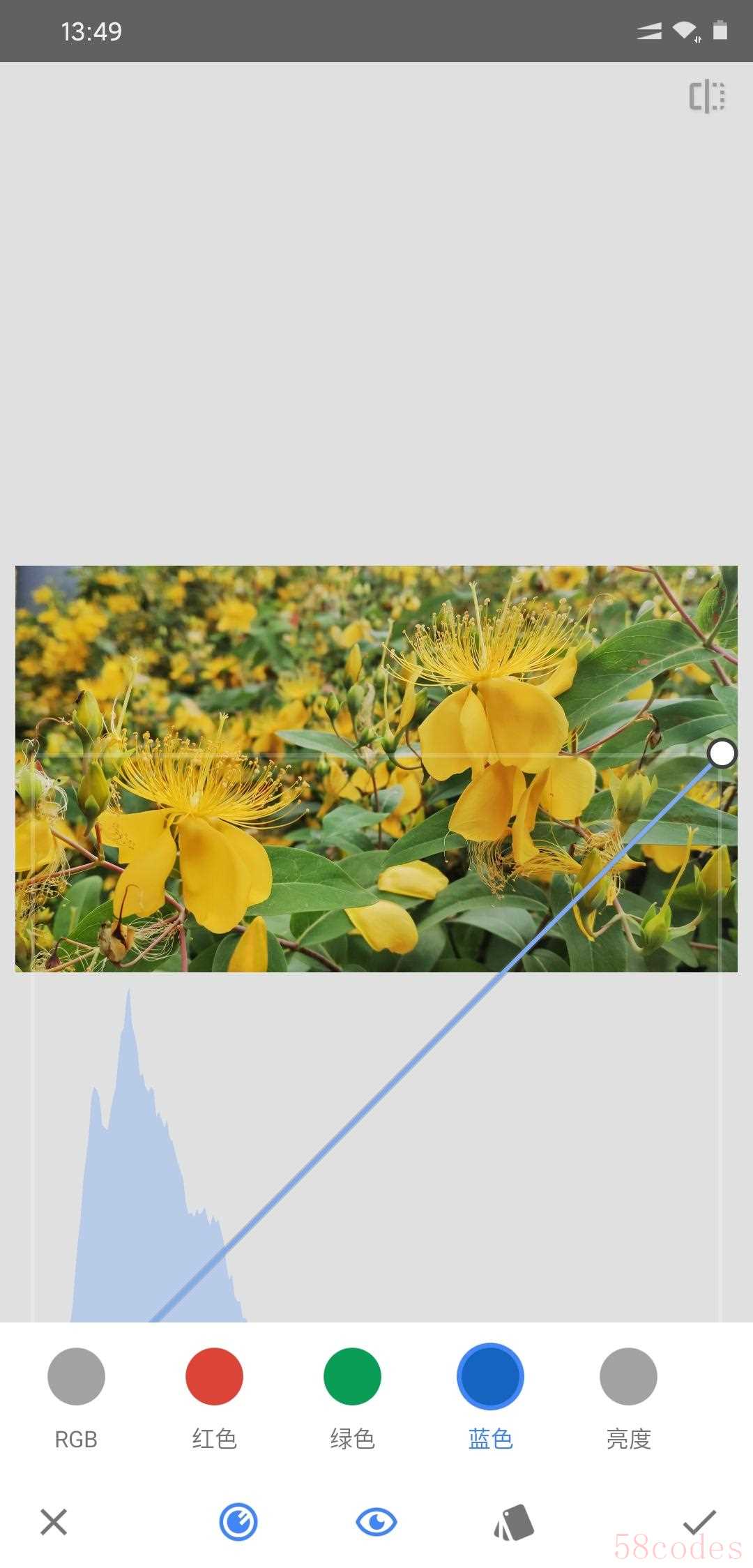Screen dimensions: 753x1568
Task: Toggle curve visibility with the eye icon
Action: click(x=376, y=1522)
